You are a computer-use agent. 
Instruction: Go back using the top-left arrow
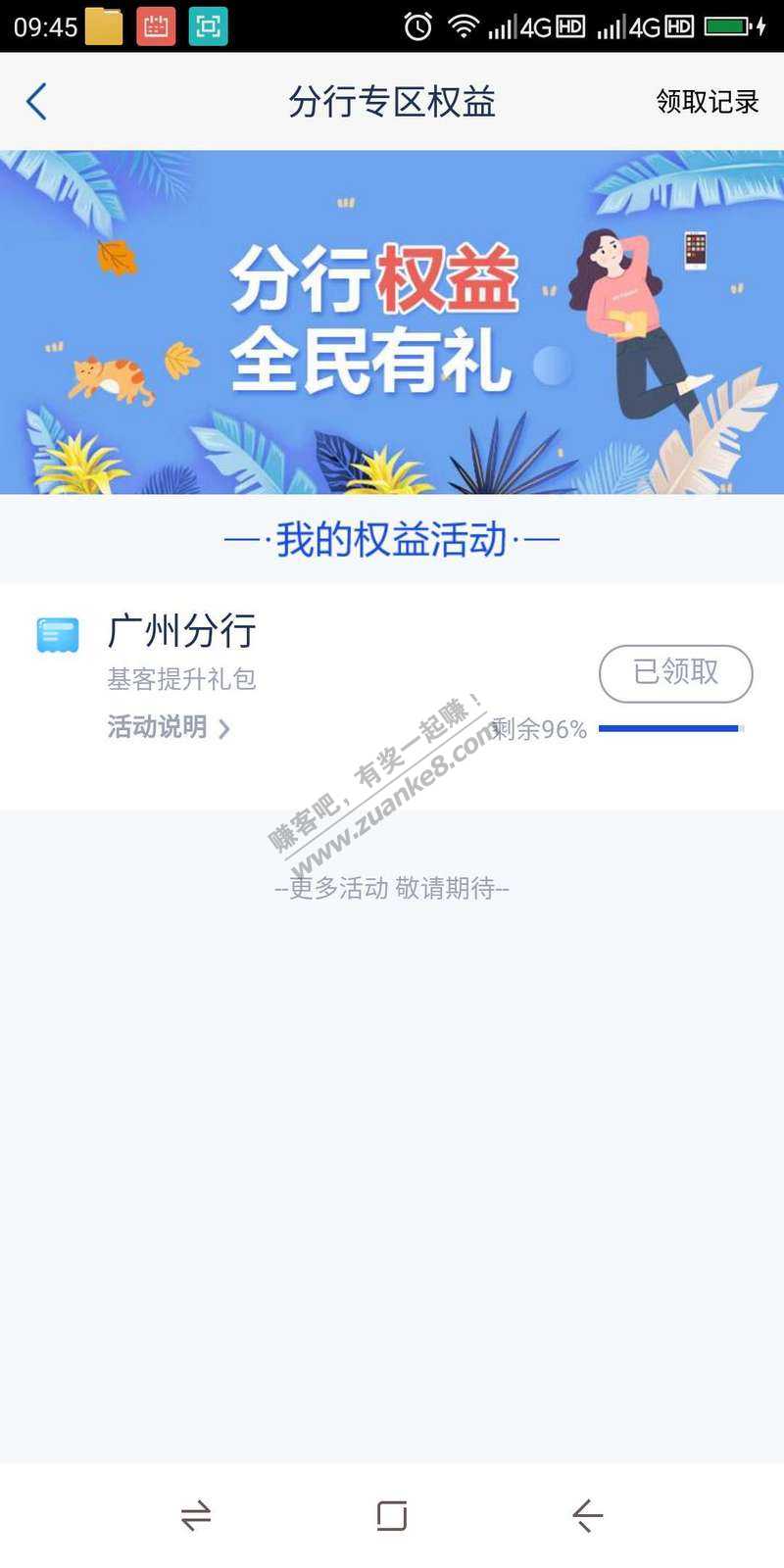click(37, 102)
